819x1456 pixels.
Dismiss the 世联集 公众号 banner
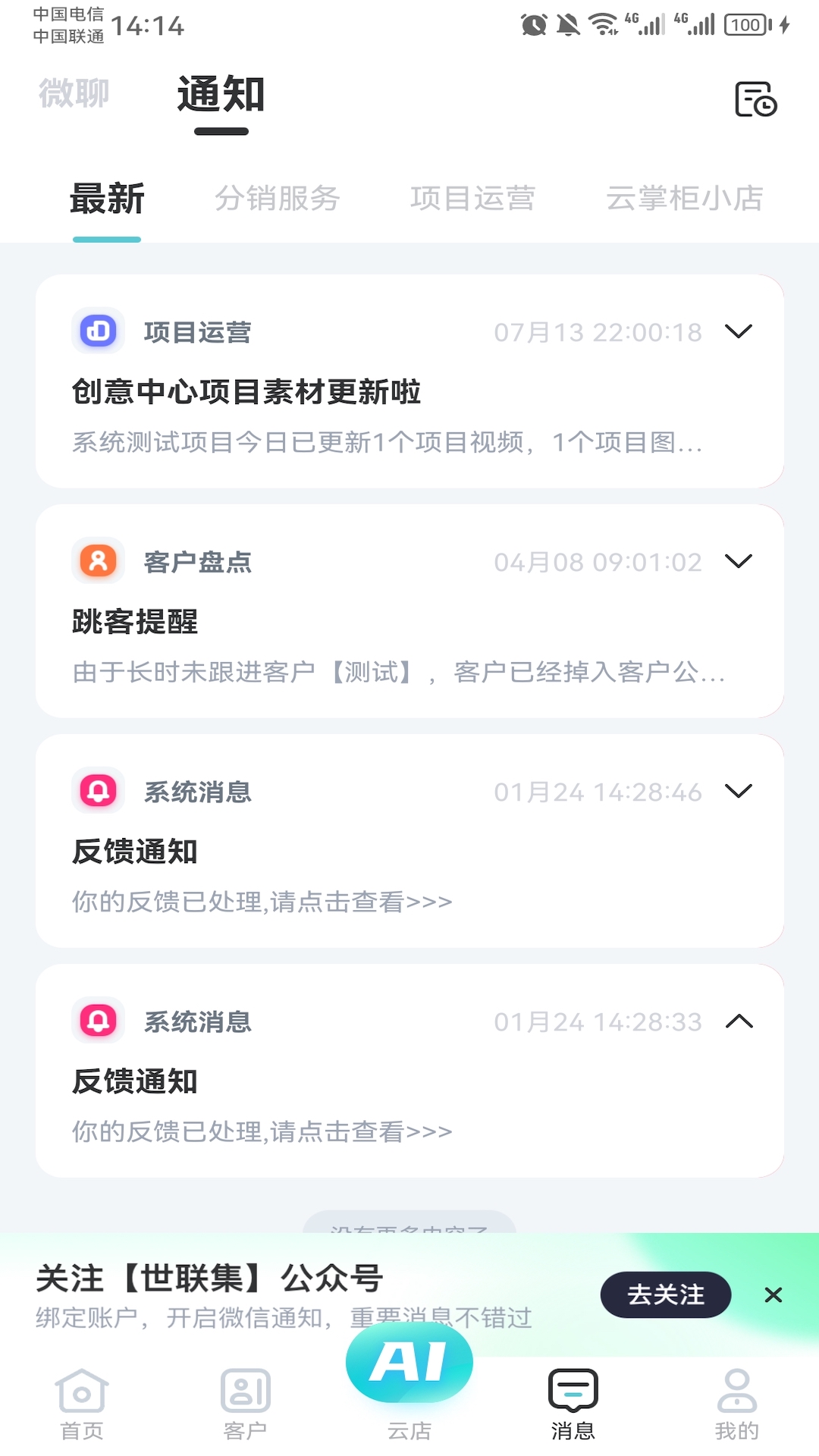(x=773, y=1294)
